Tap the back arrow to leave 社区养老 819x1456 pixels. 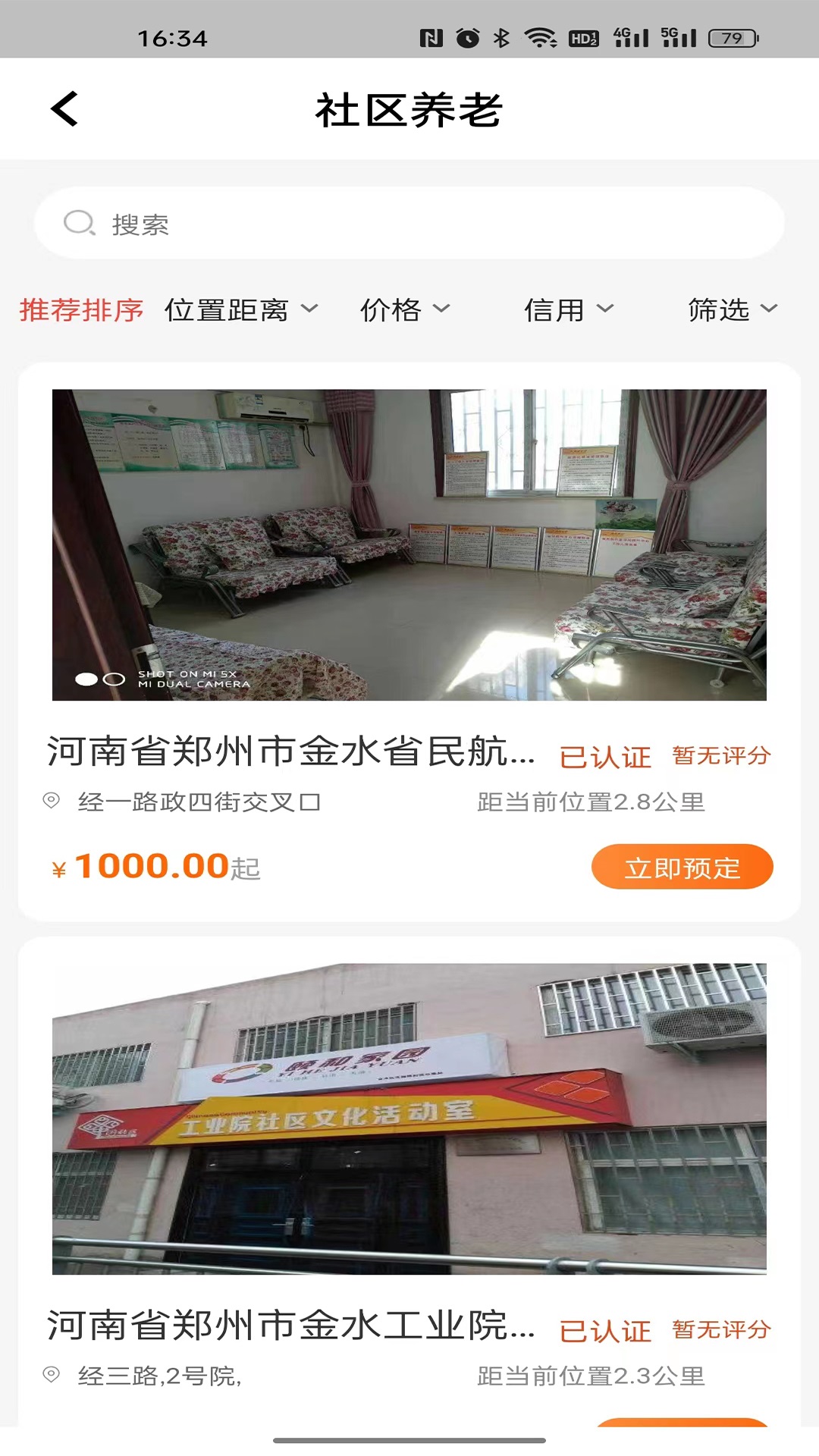click(64, 108)
